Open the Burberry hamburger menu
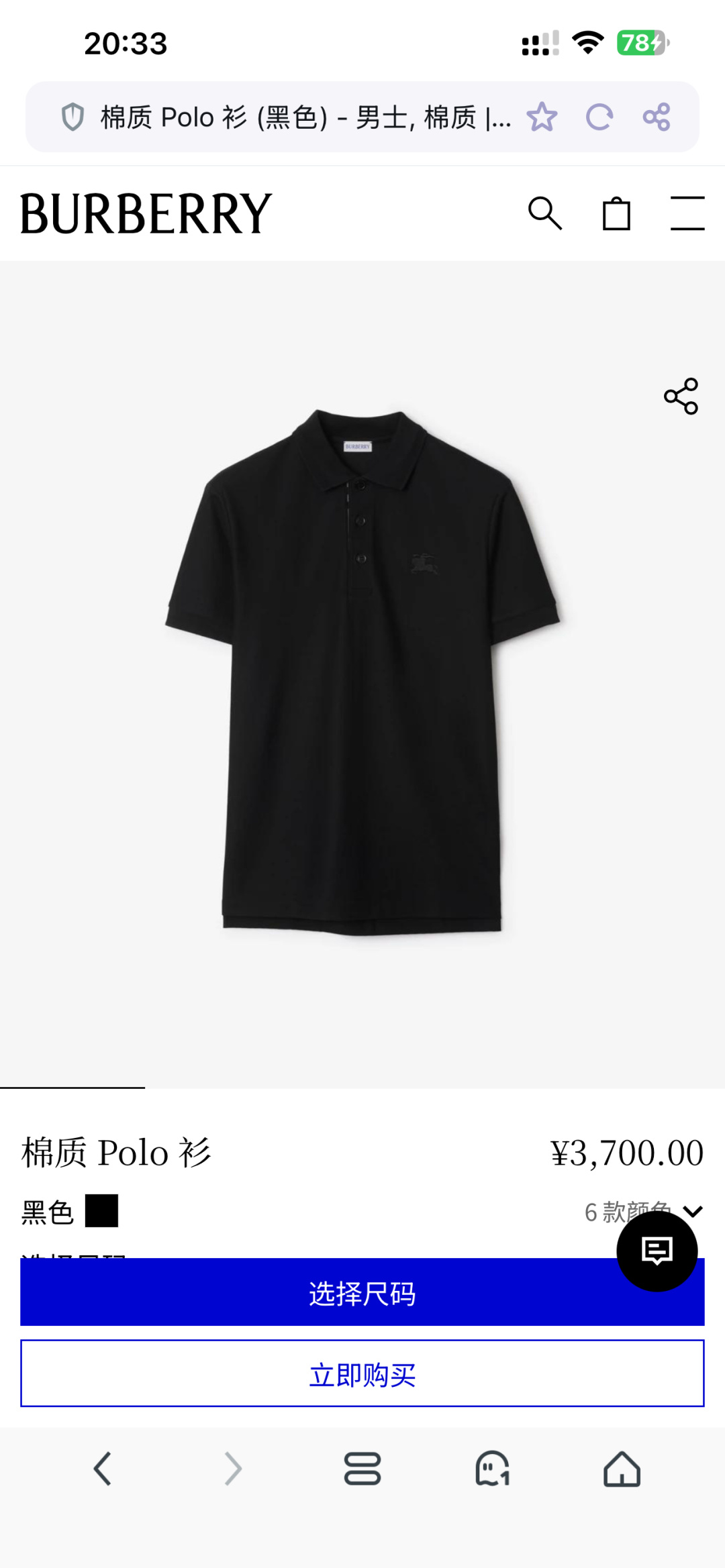 pyautogui.click(x=687, y=214)
